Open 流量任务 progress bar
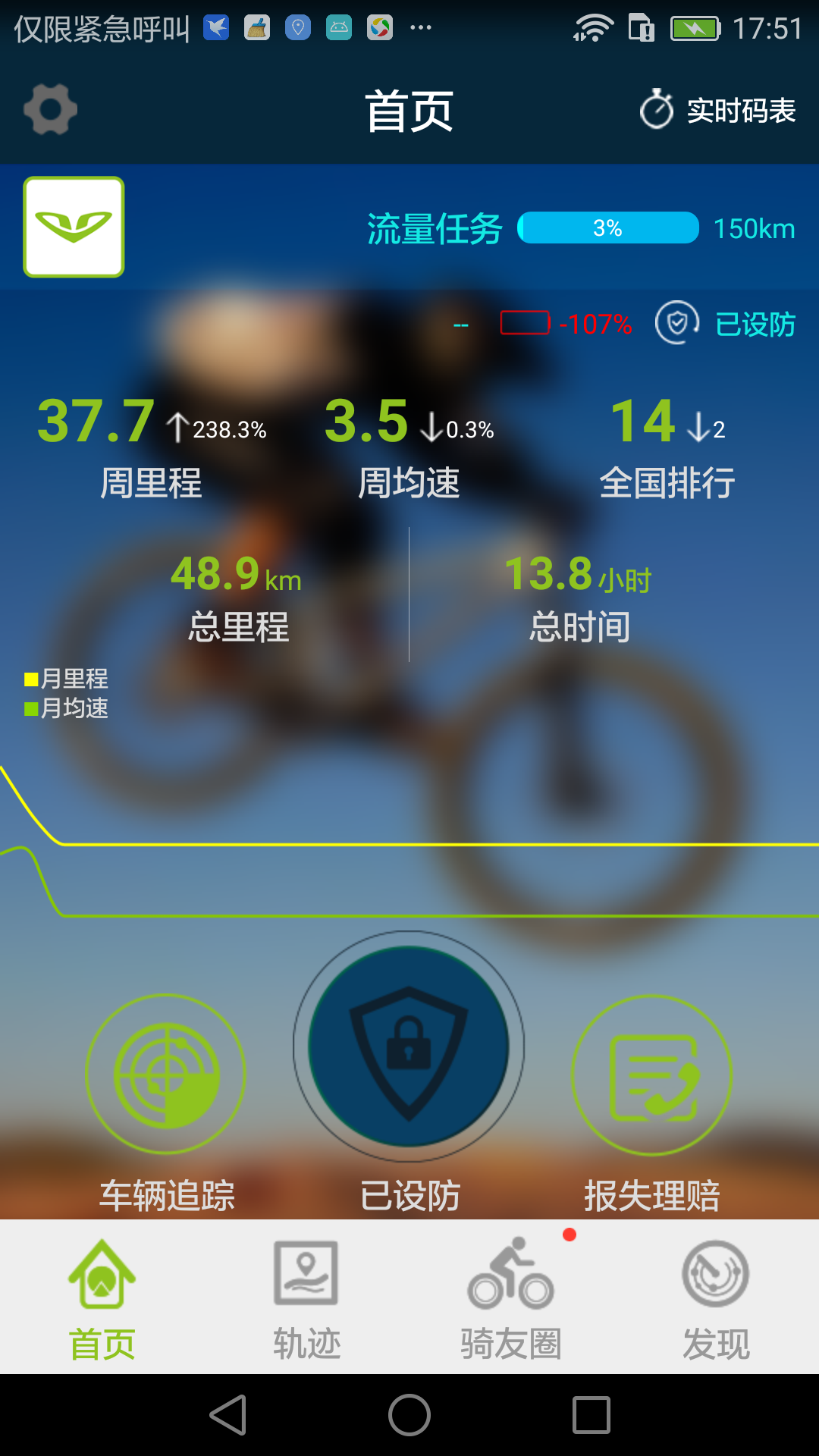819x1456 pixels. coord(607,227)
